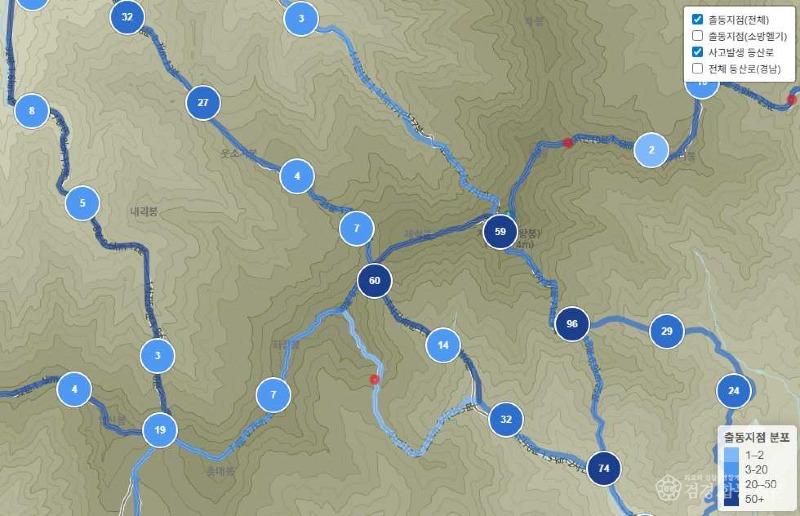Expand the cluster marker labeled 74
This screenshot has width=800, height=516.
click(603, 468)
